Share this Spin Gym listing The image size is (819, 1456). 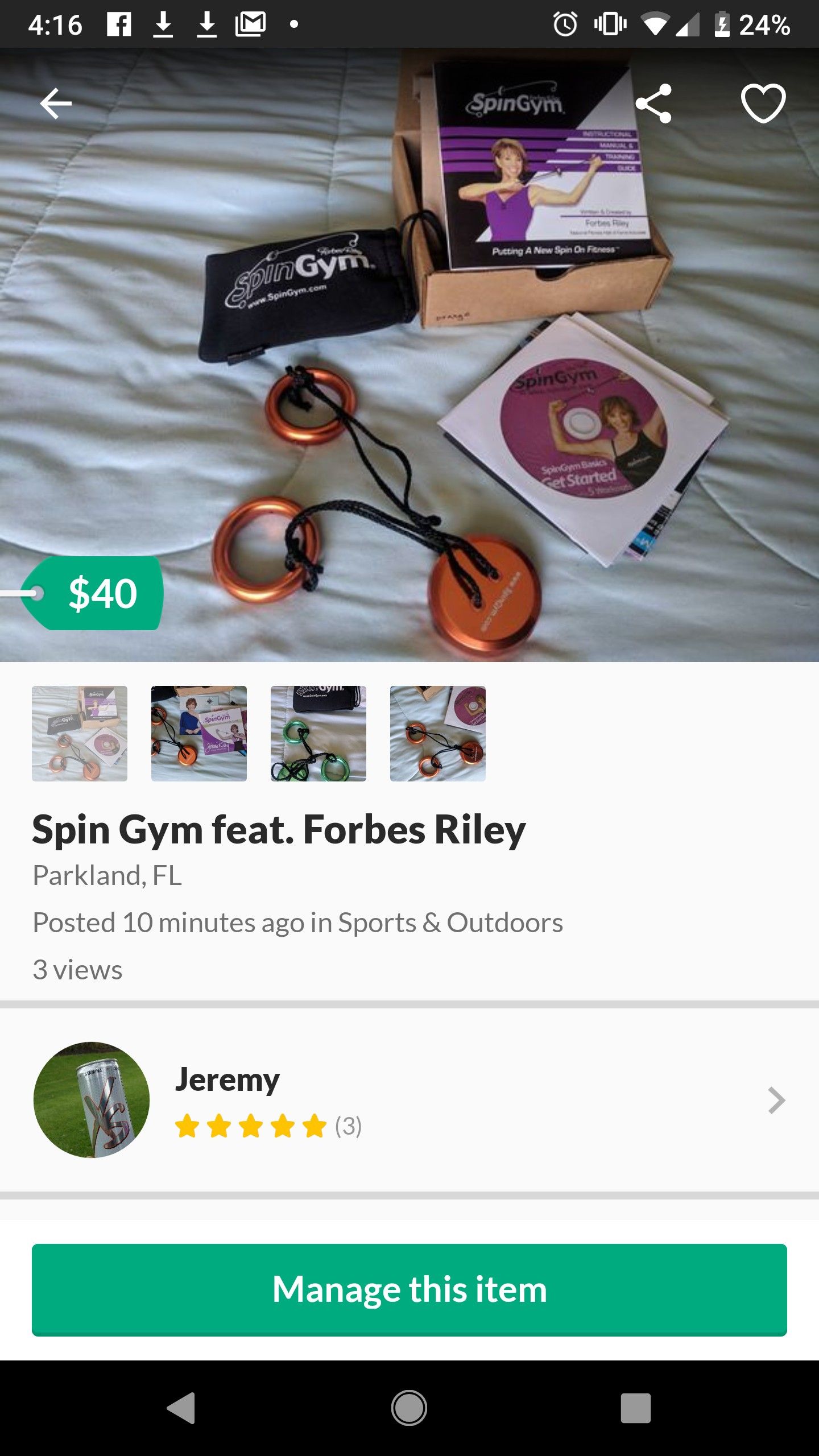point(653,104)
